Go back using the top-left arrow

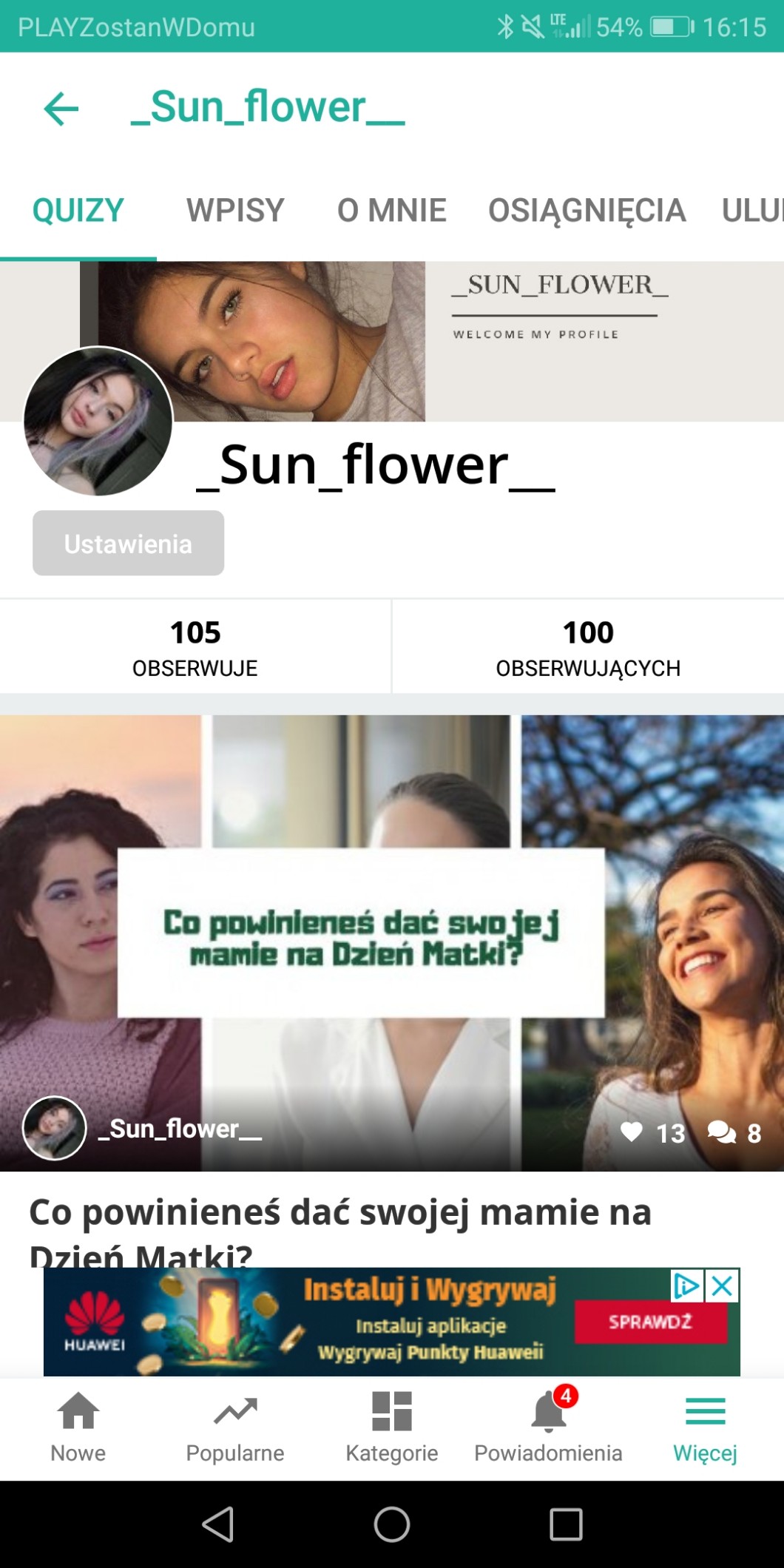tap(61, 109)
